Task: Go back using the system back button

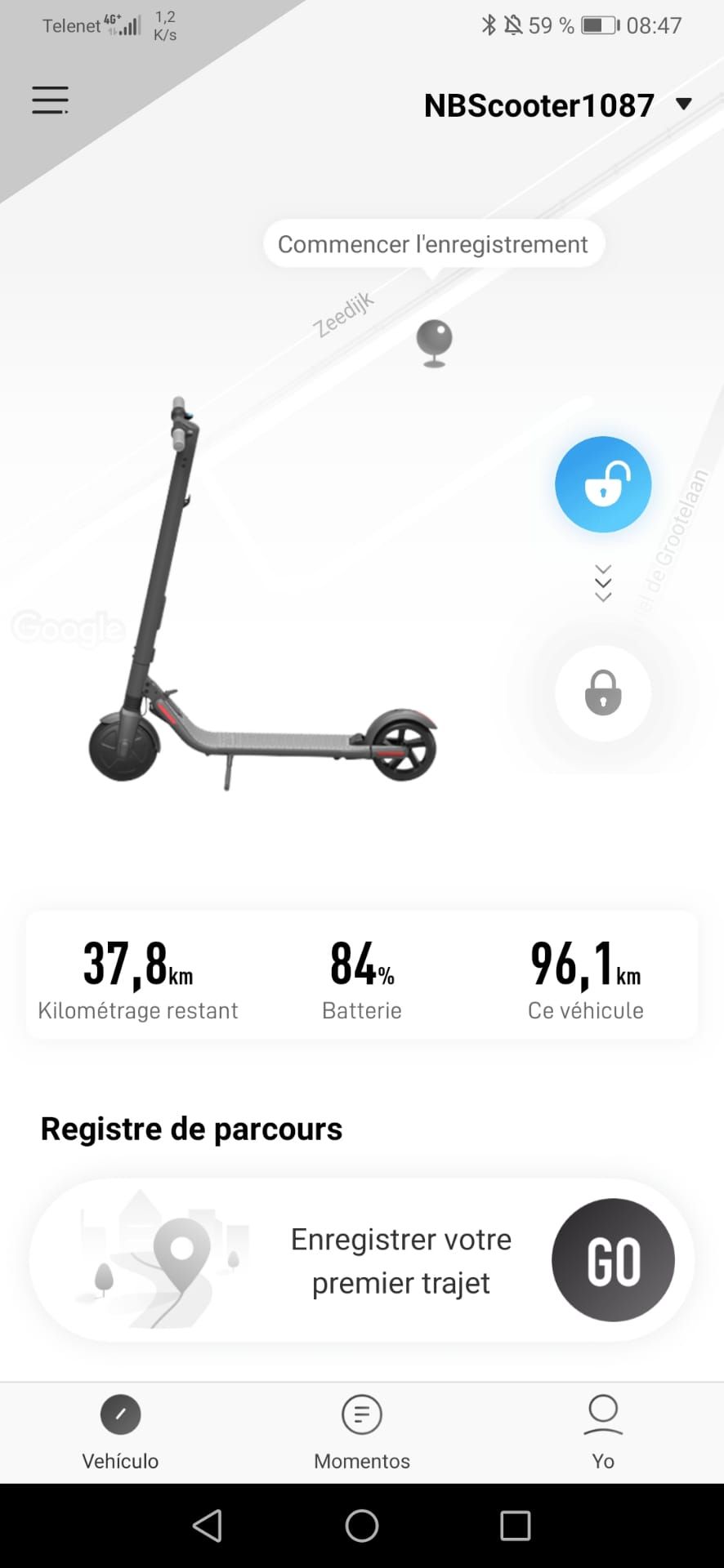Action: tap(208, 1525)
